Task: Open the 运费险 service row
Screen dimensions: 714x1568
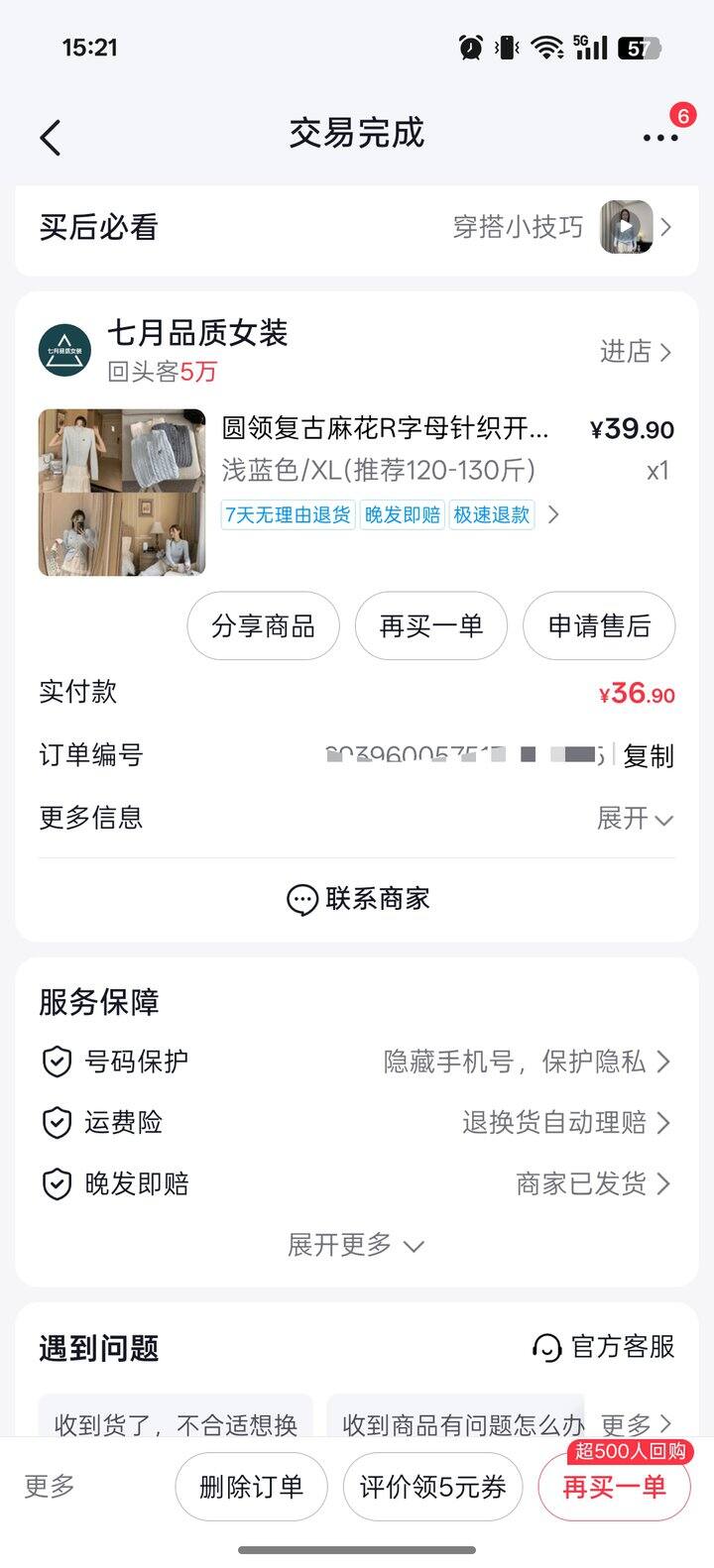Action: pos(357,1123)
